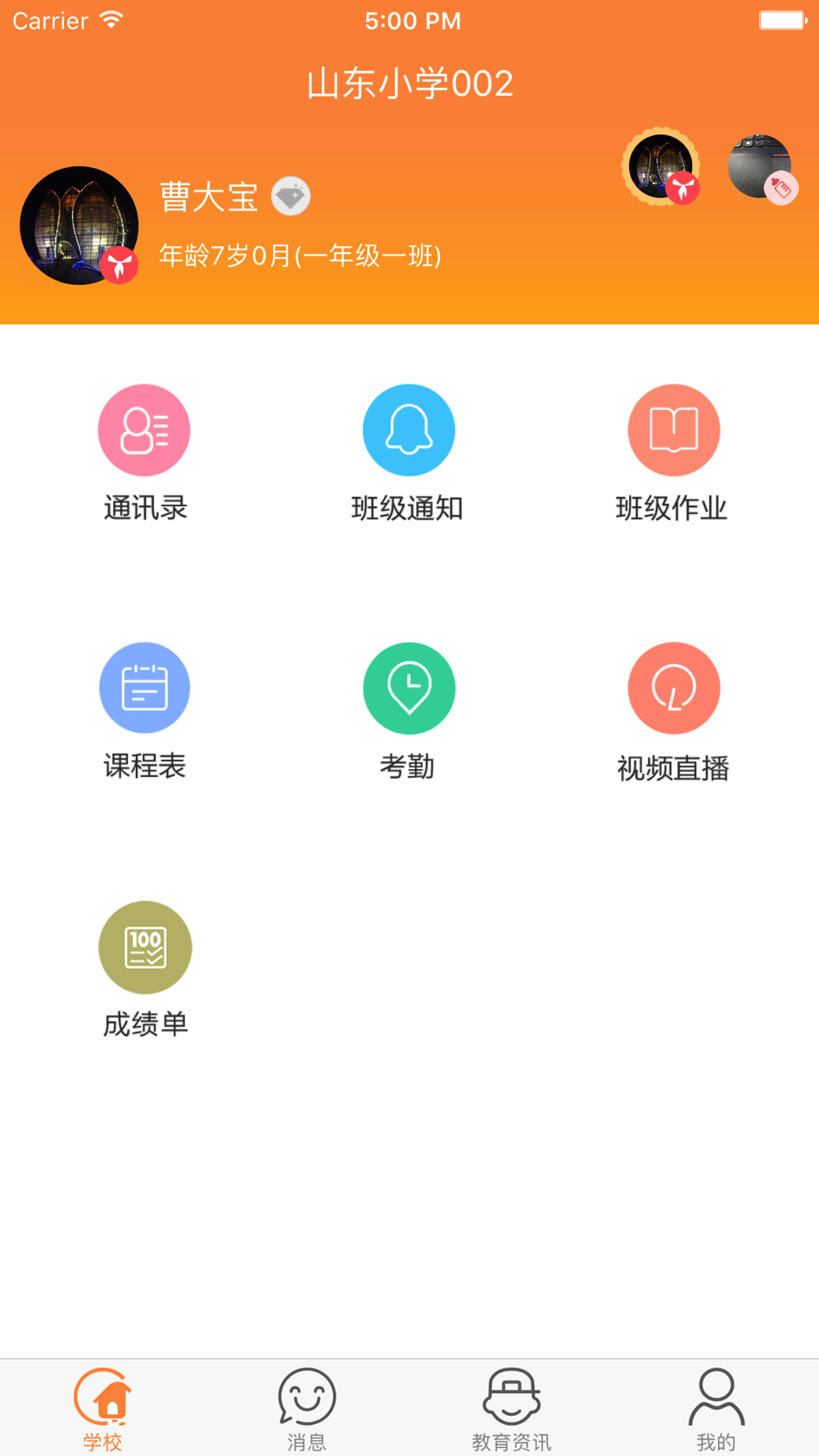Tap 曹大宝's large profile avatar
This screenshot has height=1456, width=819.
click(79, 225)
